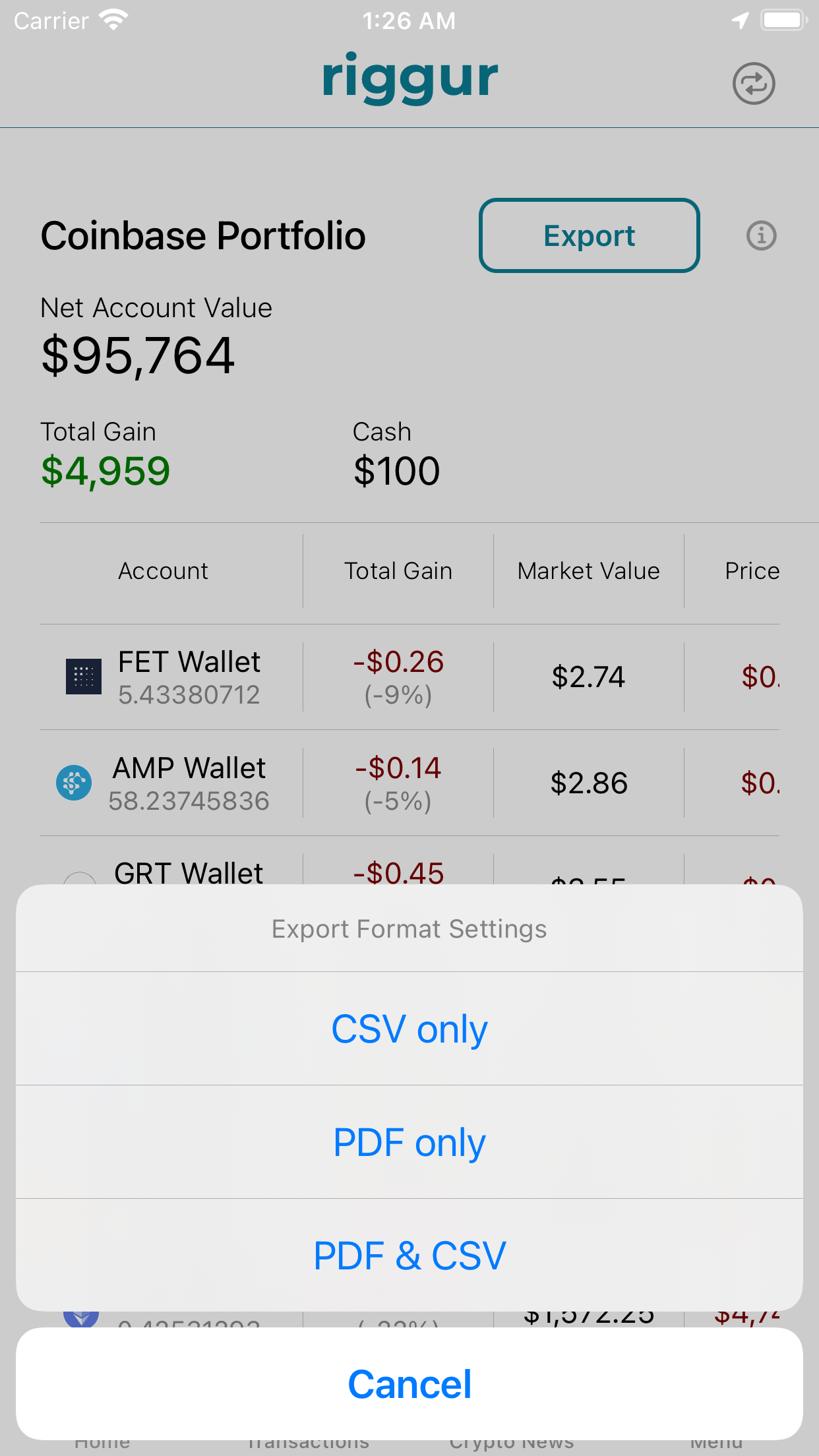Export as both PDF & CSV

coord(409,1255)
